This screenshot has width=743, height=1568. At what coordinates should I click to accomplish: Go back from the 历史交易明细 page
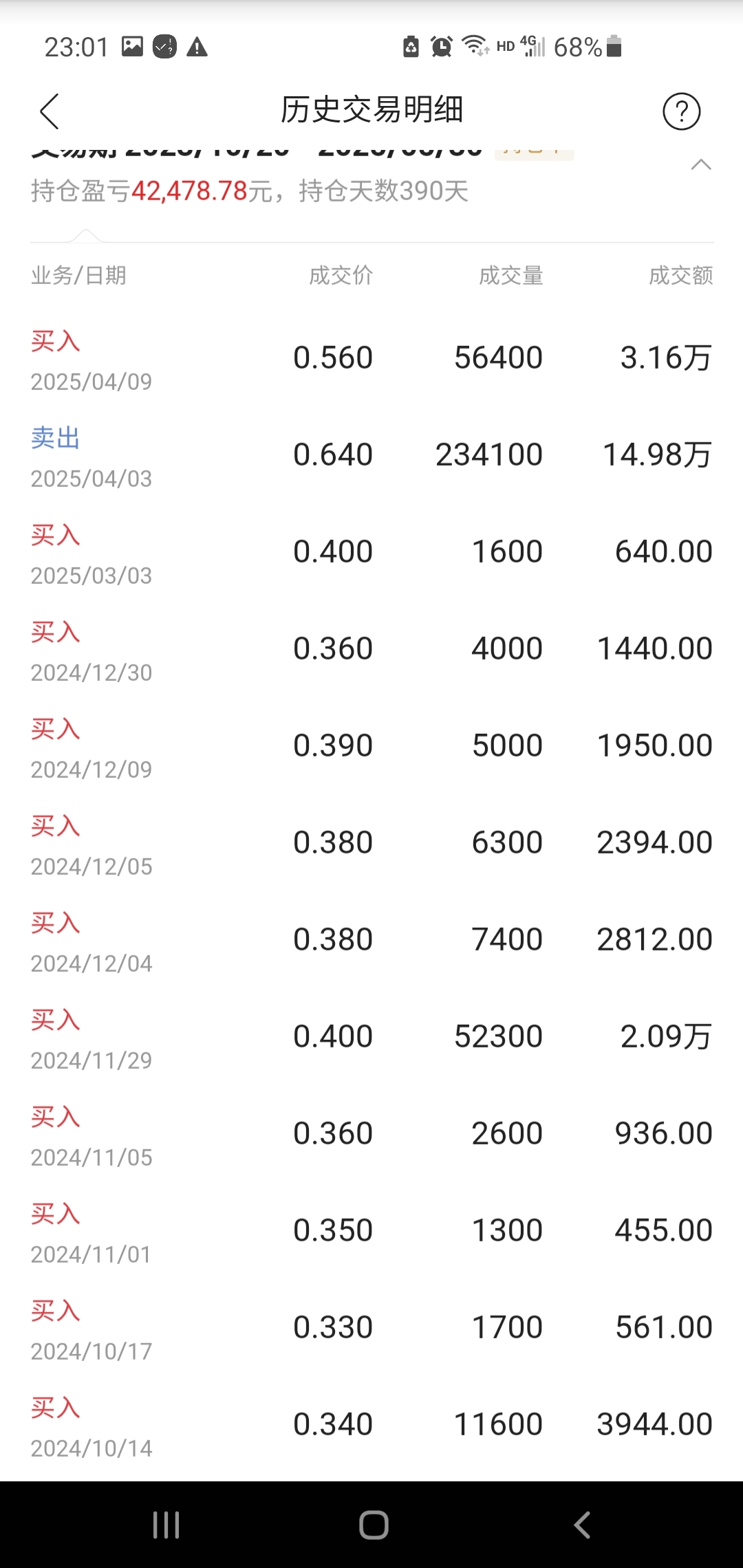(50, 111)
